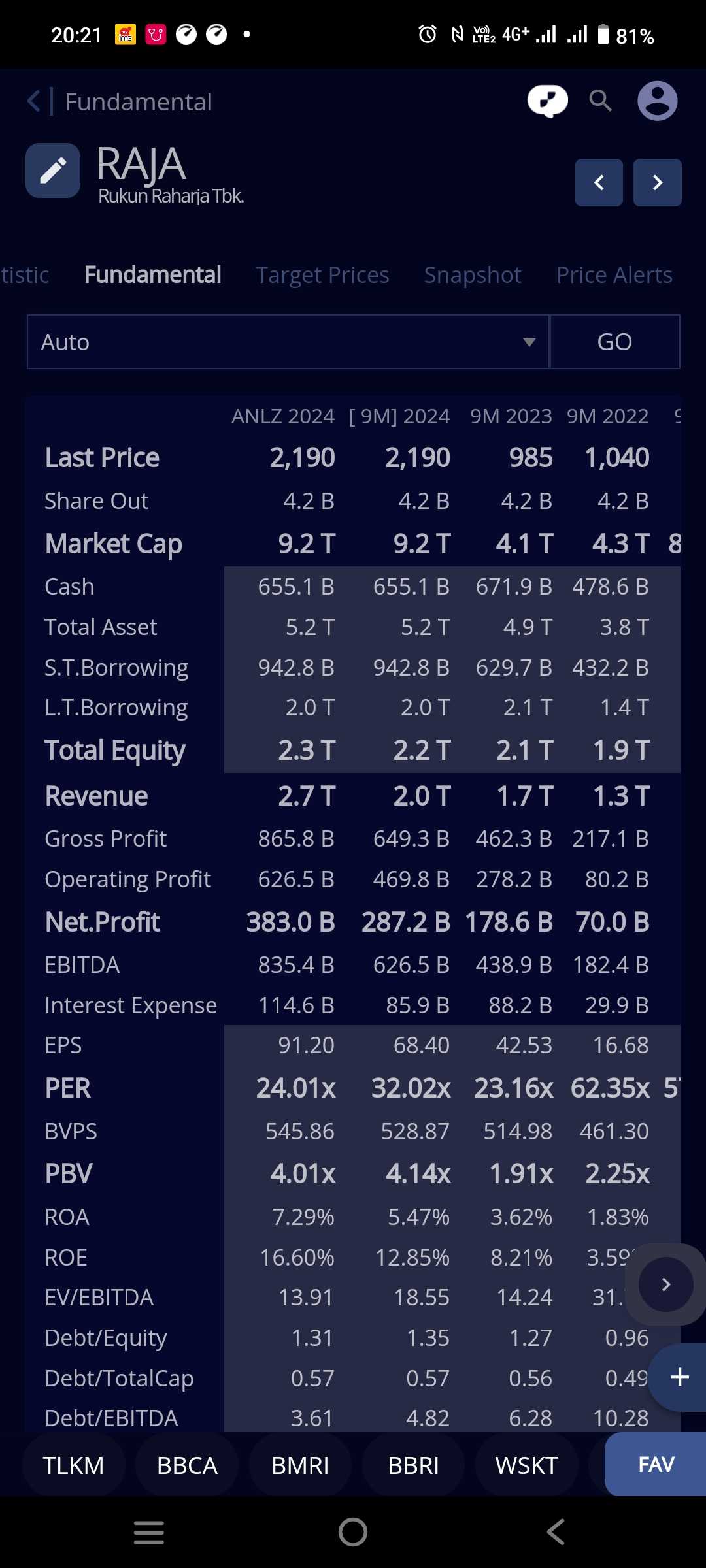Screen dimensions: 706x1568
Task: Open the hamburger menu in the navigation bar
Action: (x=148, y=1532)
